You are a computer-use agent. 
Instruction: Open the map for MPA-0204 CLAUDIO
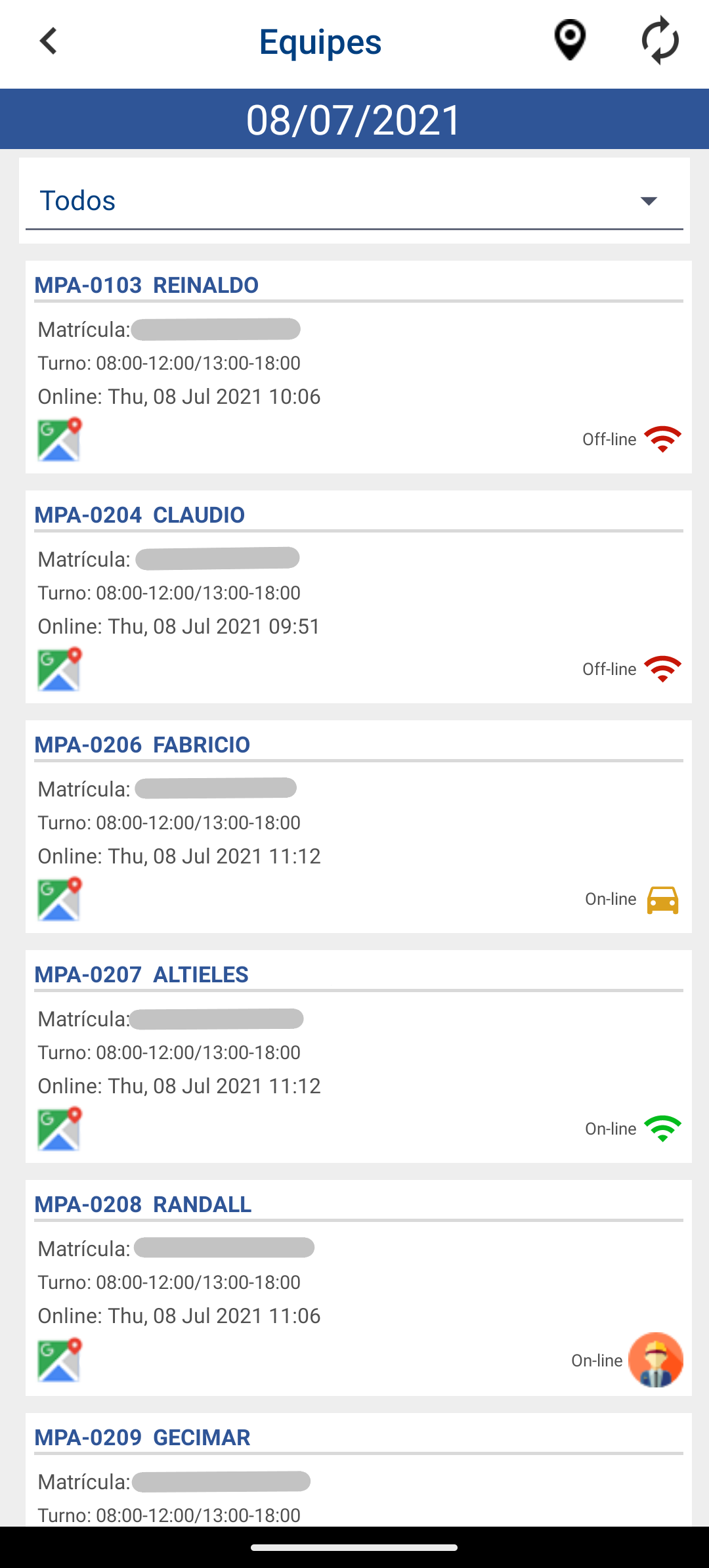point(59,669)
